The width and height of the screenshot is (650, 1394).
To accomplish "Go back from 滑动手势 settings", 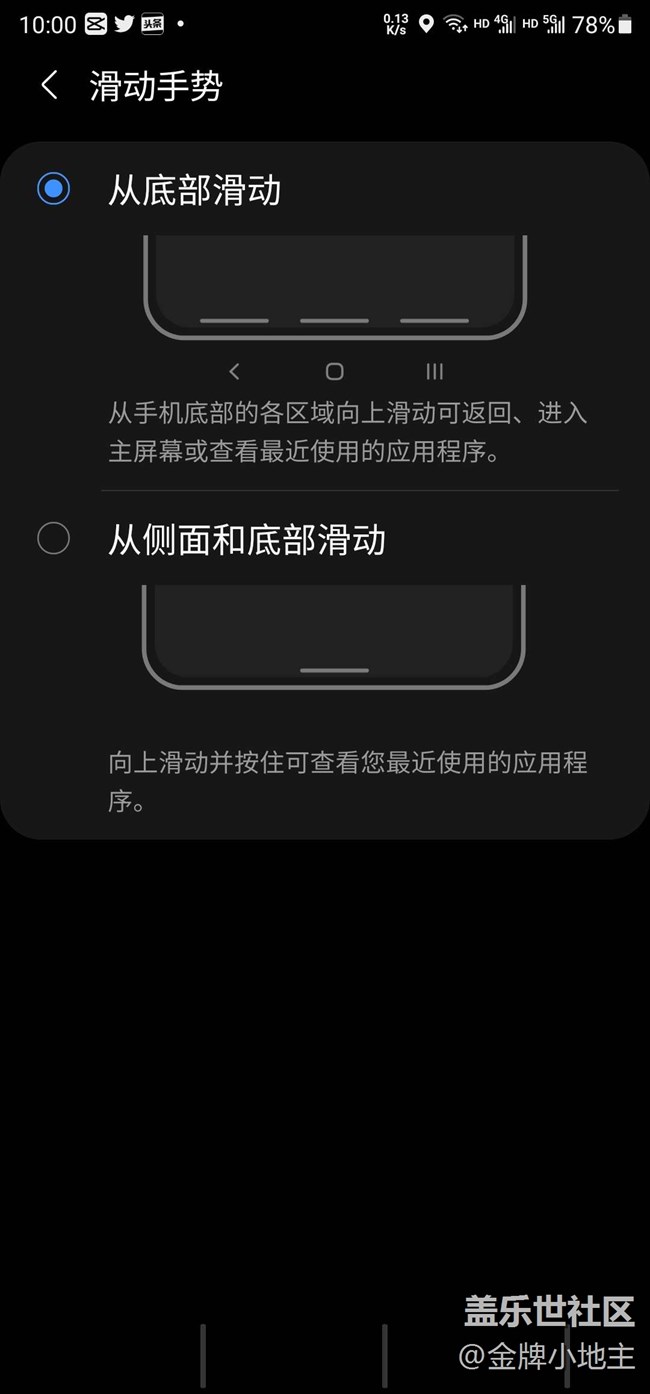I will click(x=49, y=86).
